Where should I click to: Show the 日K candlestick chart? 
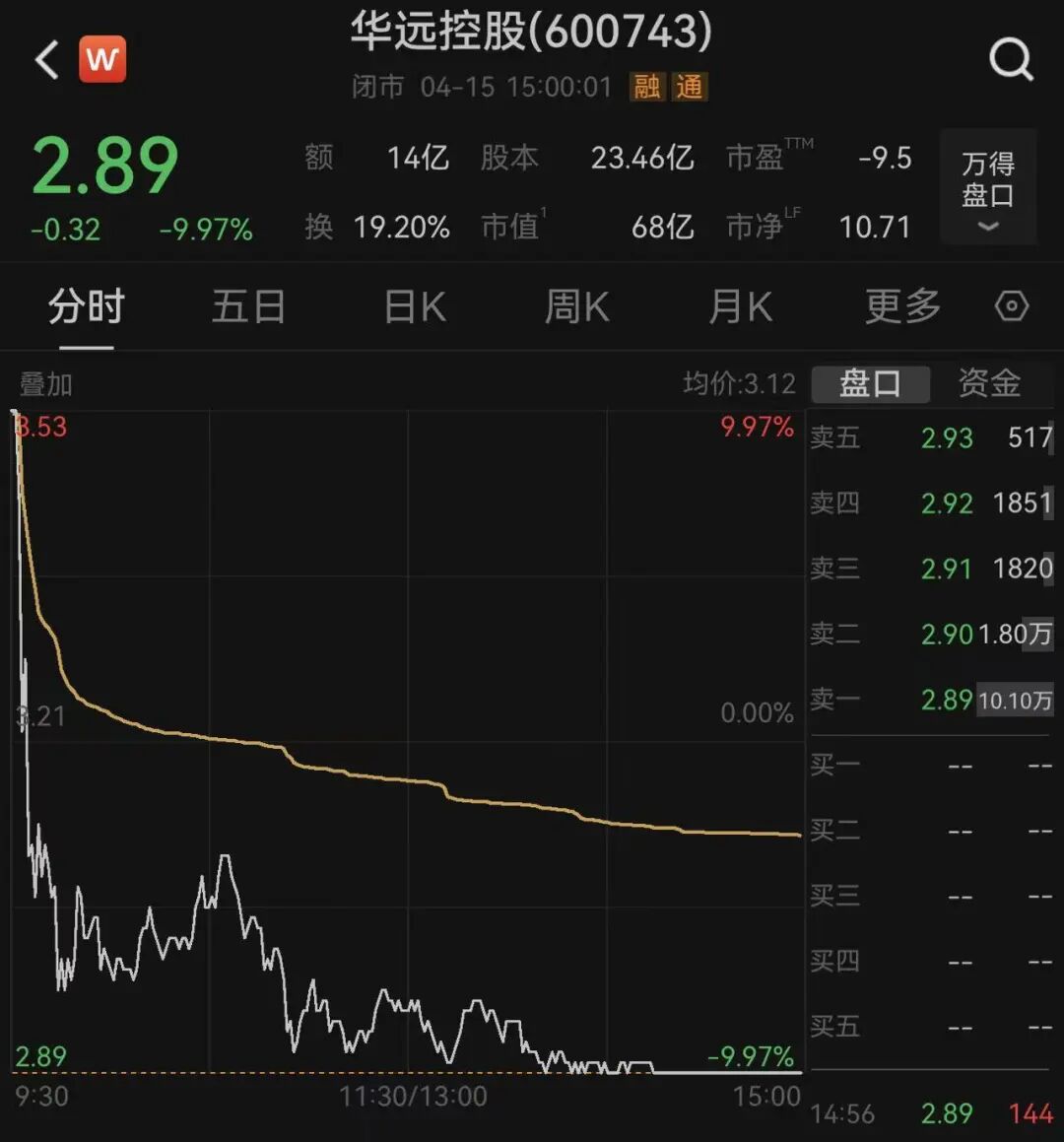click(x=415, y=307)
